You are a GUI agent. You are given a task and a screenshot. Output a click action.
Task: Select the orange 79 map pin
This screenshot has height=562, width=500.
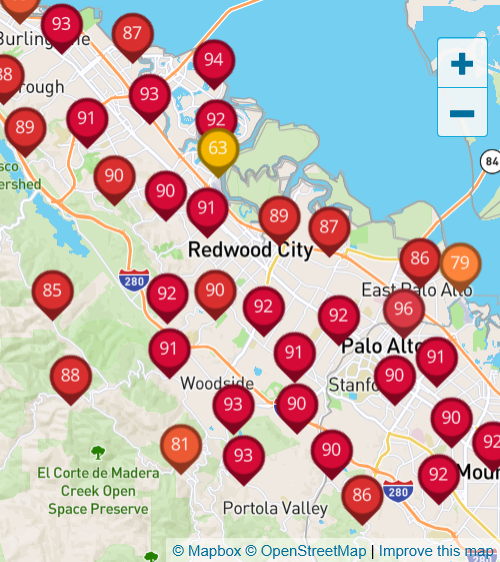[x=460, y=267]
